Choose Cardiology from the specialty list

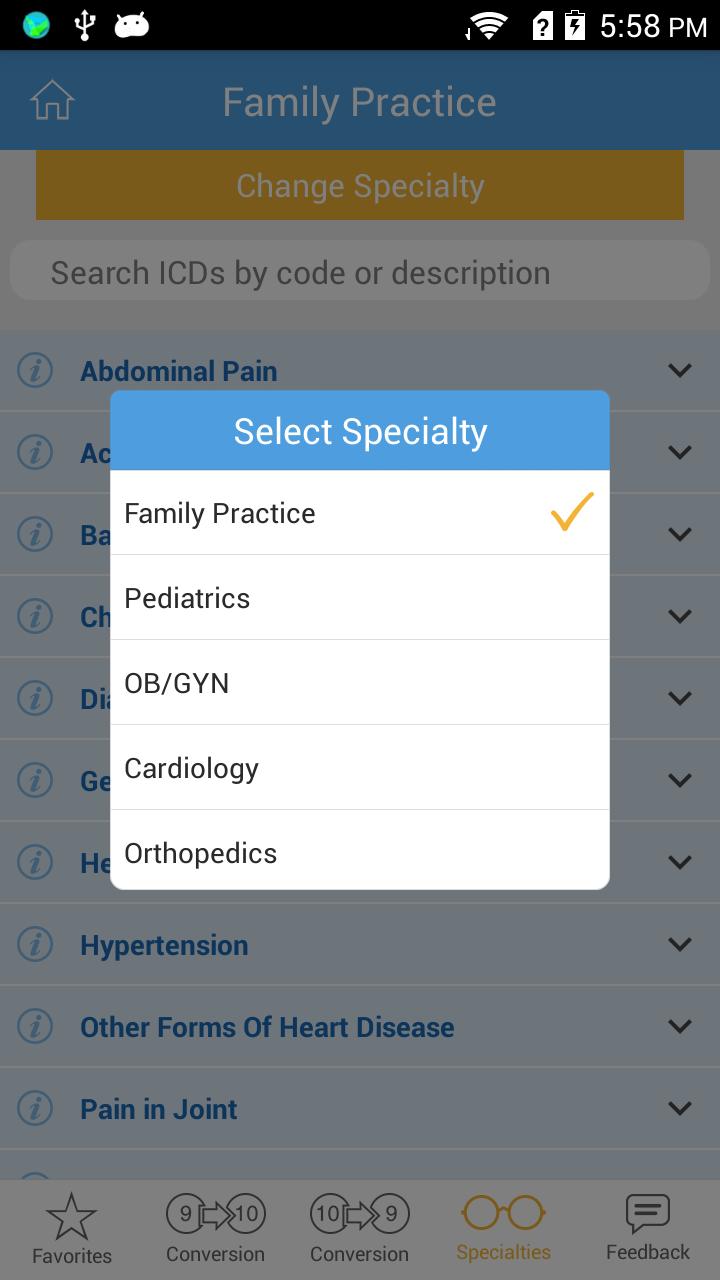click(360, 767)
